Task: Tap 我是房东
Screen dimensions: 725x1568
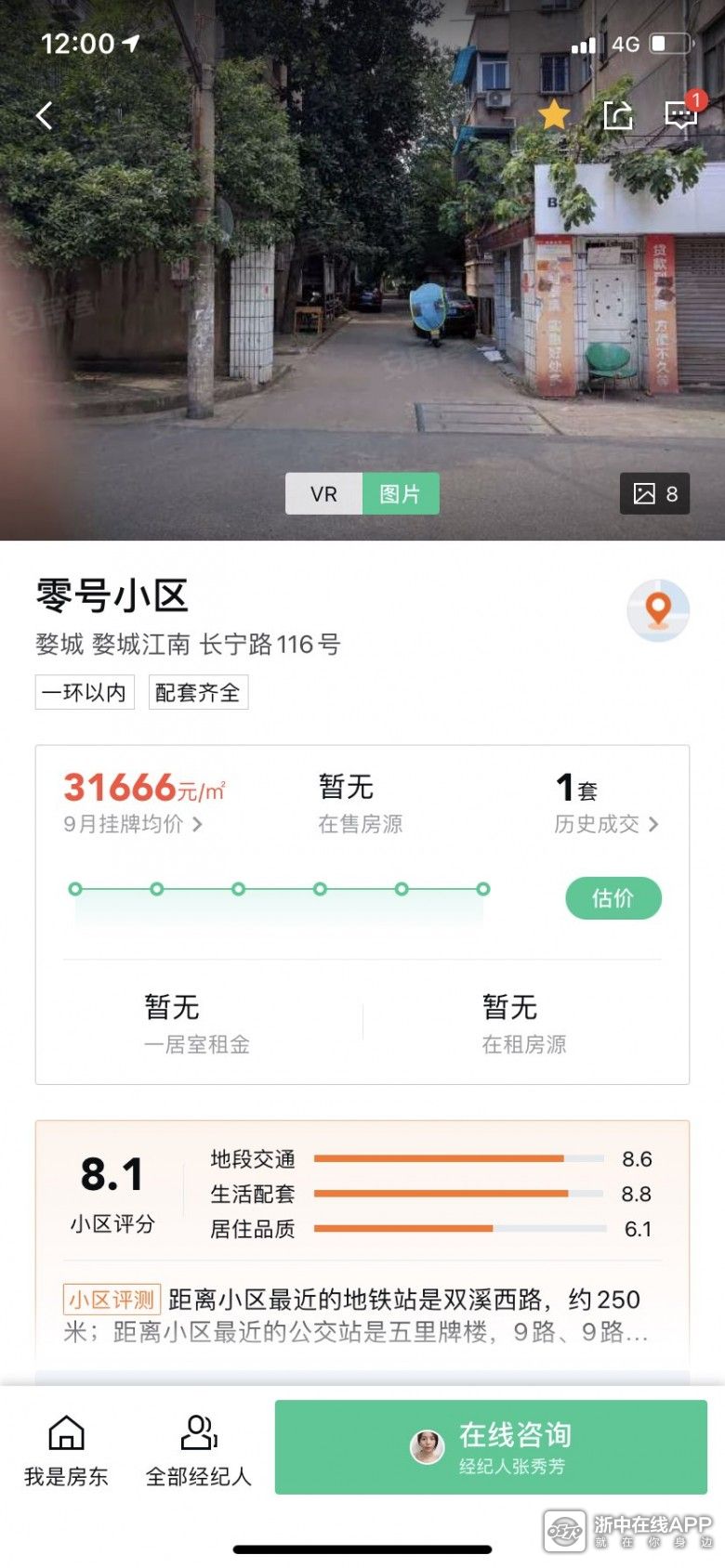Action: tap(66, 1450)
